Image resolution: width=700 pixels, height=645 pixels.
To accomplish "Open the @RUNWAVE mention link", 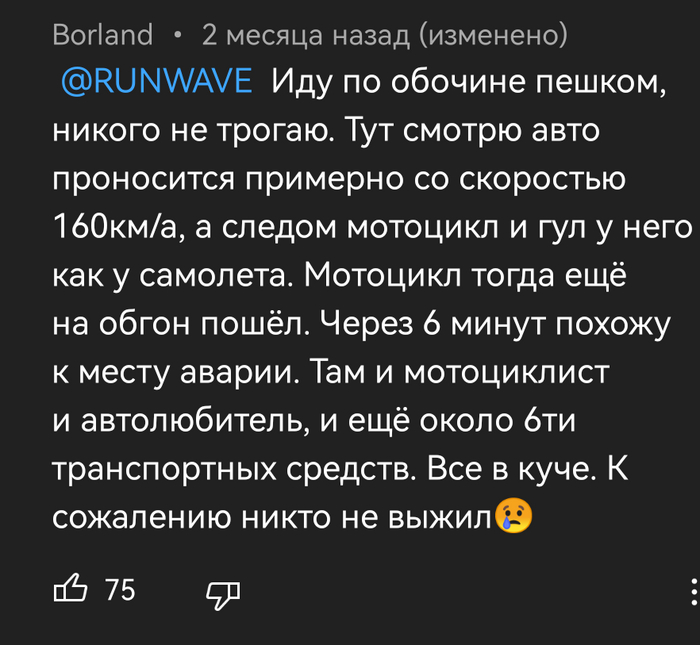I will click(157, 81).
